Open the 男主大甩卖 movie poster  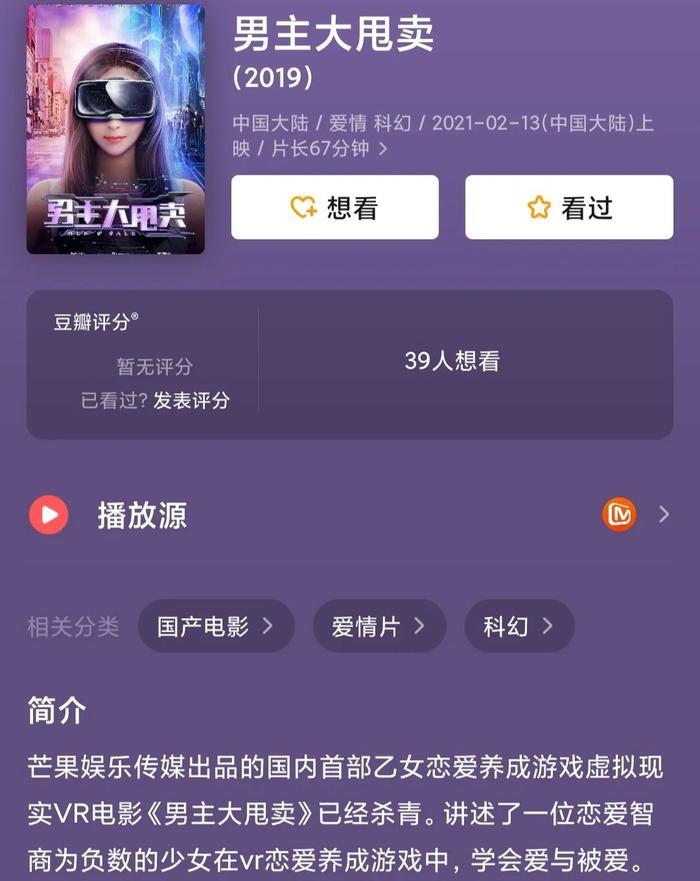pyautogui.click(x=116, y=128)
